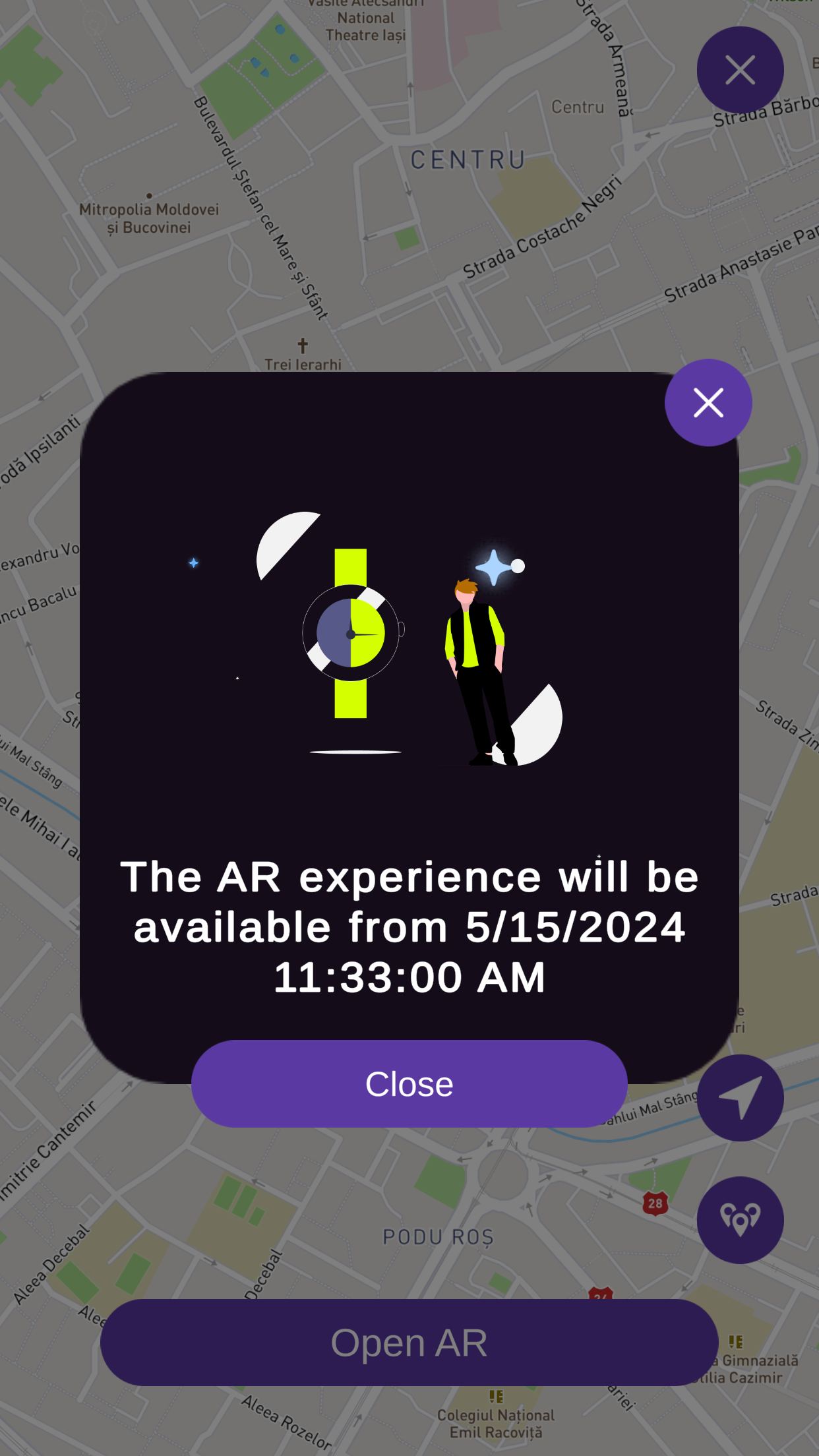This screenshot has width=819, height=1456.
Task: Dismiss the AR availability dialog with X
Action: coord(708,402)
